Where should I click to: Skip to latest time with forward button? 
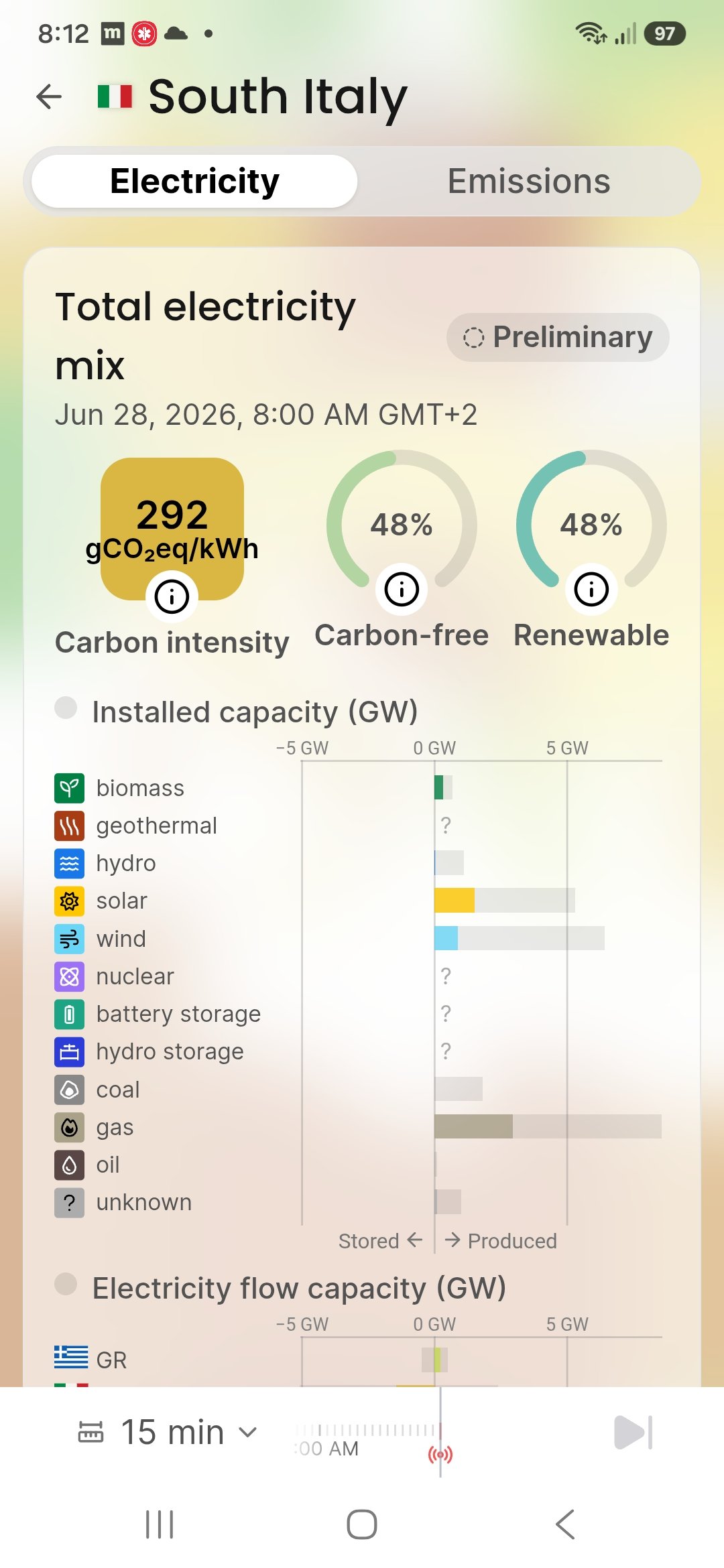(633, 1433)
